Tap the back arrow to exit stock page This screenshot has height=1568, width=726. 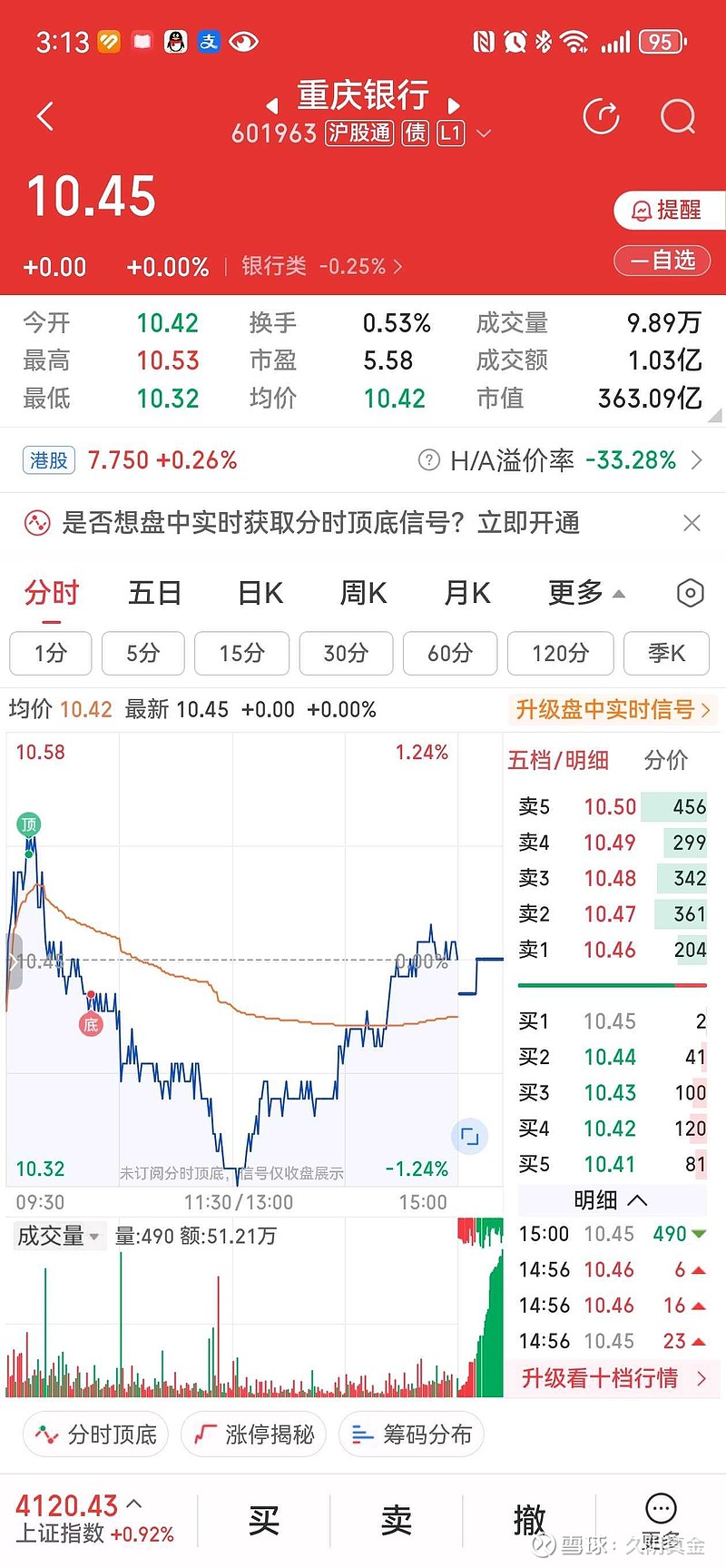tap(44, 116)
